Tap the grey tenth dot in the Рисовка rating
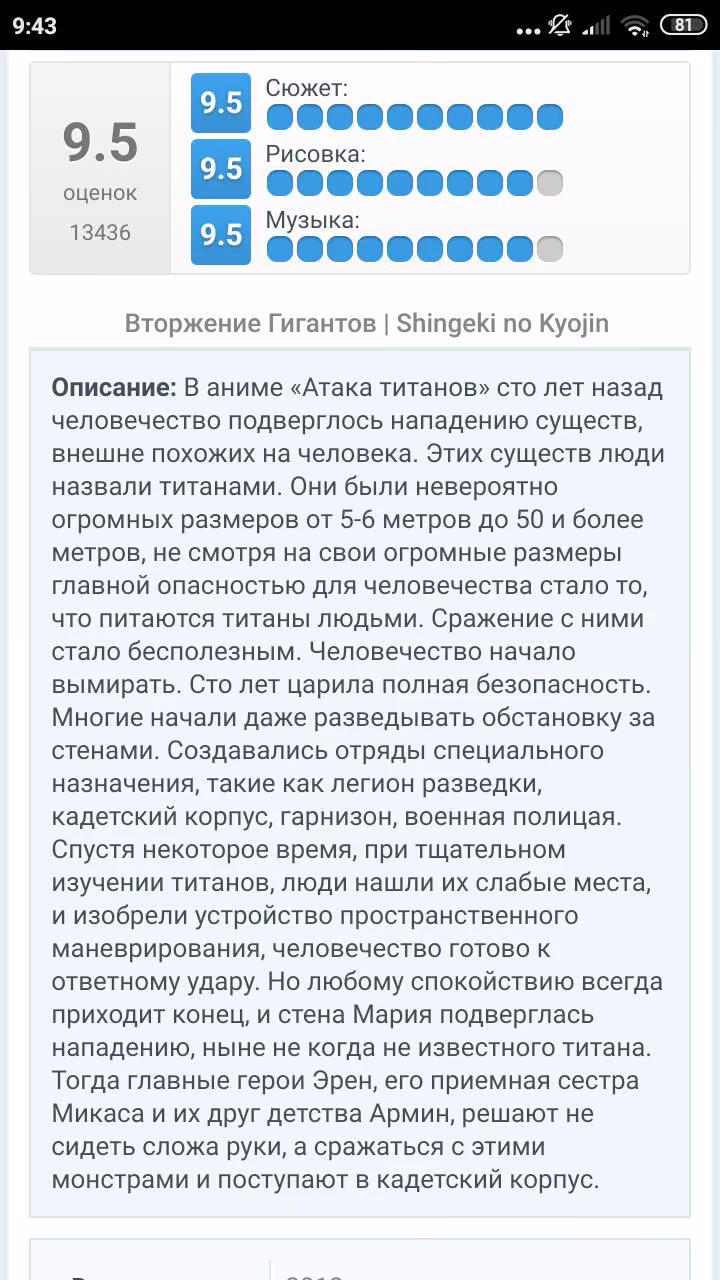Viewport: 720px width, 1280px height. (x=550, y=183)
